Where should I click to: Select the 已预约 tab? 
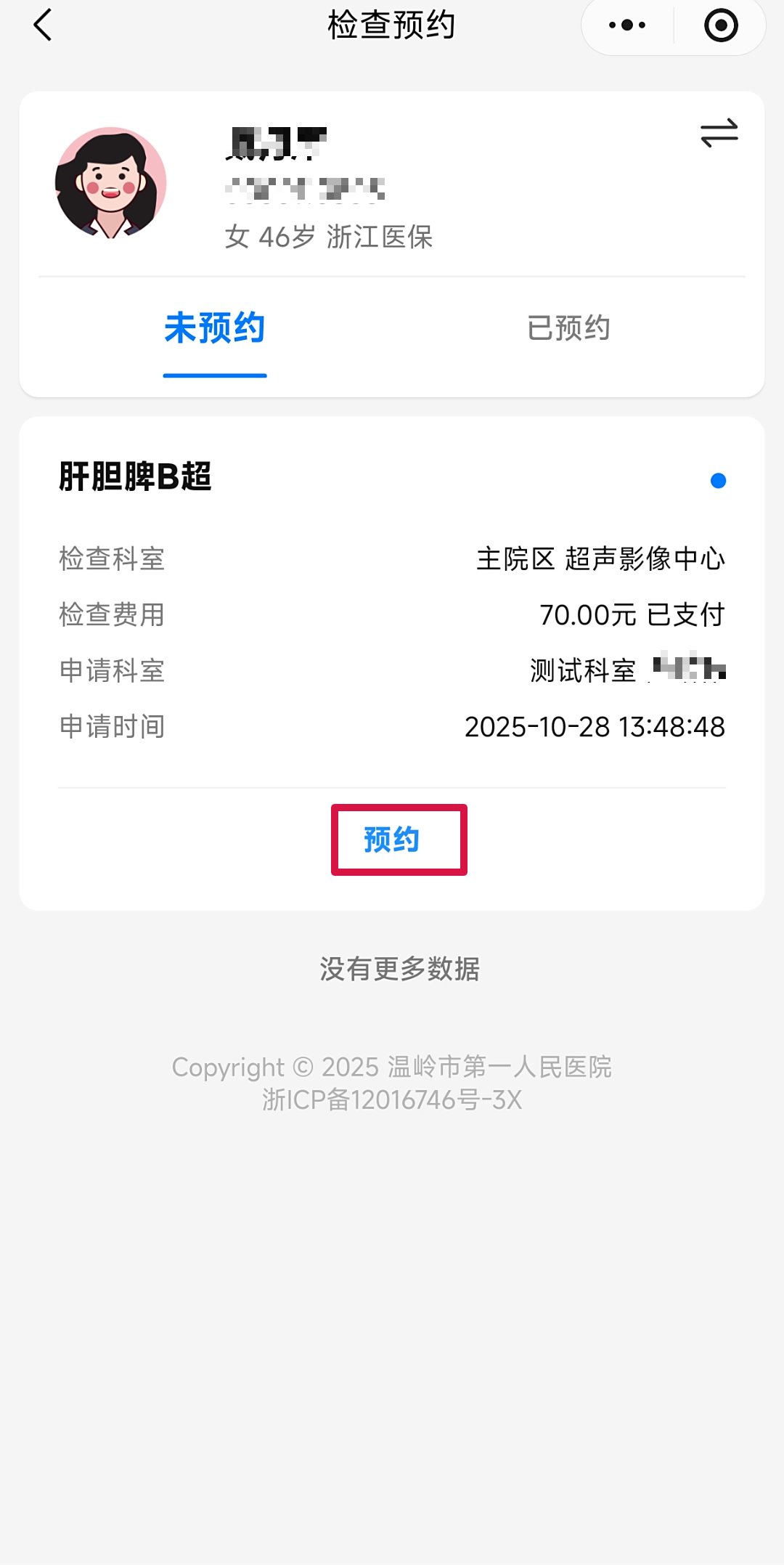point(568,328)
